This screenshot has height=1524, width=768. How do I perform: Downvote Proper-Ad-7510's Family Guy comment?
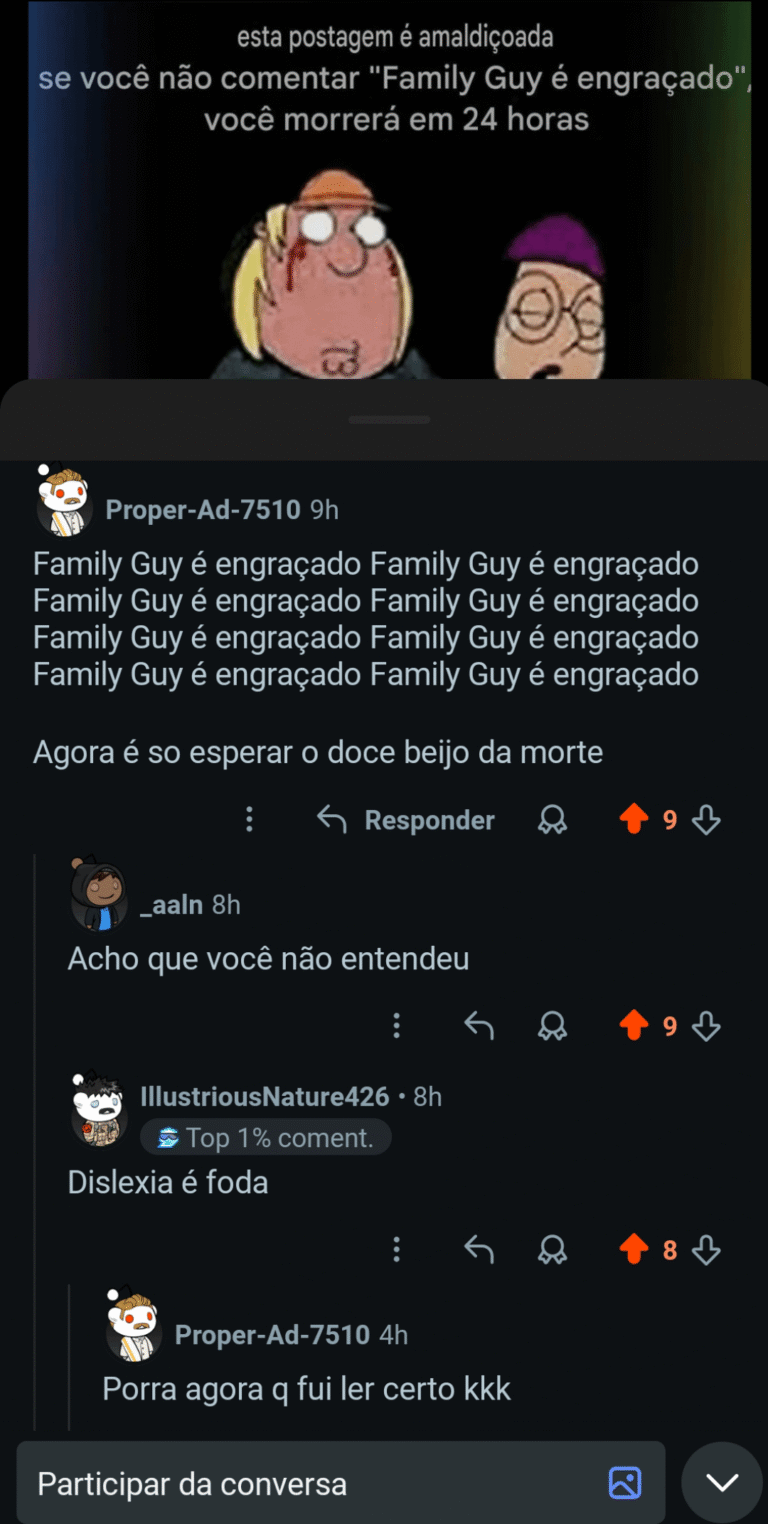(x=707, y=821)
